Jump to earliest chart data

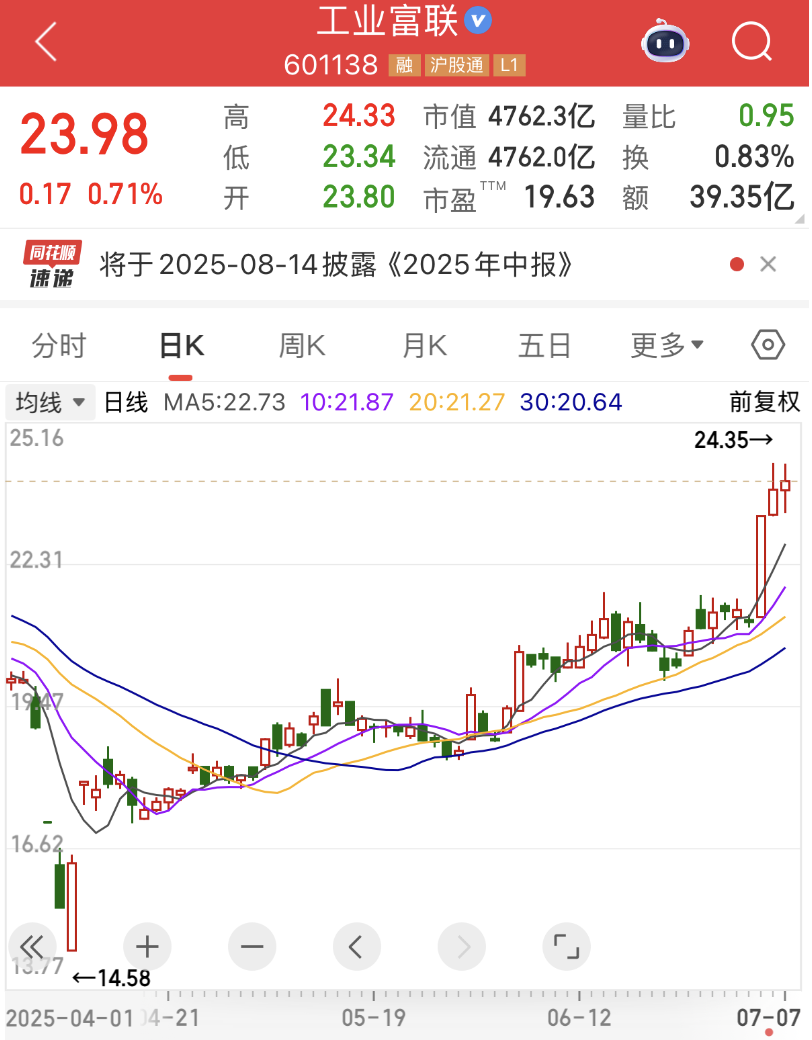click(32, 946)
